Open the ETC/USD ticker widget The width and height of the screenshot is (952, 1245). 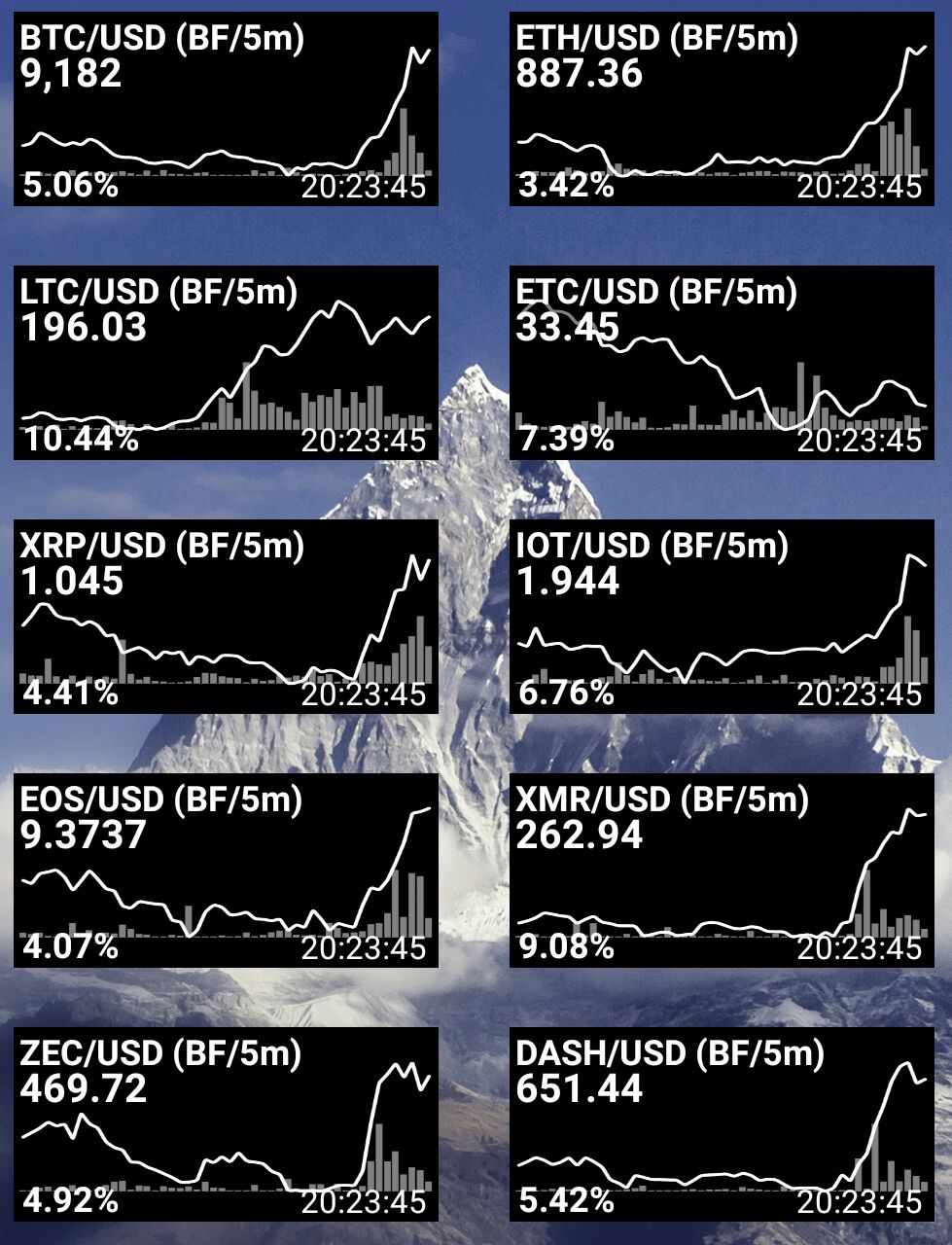pyautogui.click(x=721, y=363)
